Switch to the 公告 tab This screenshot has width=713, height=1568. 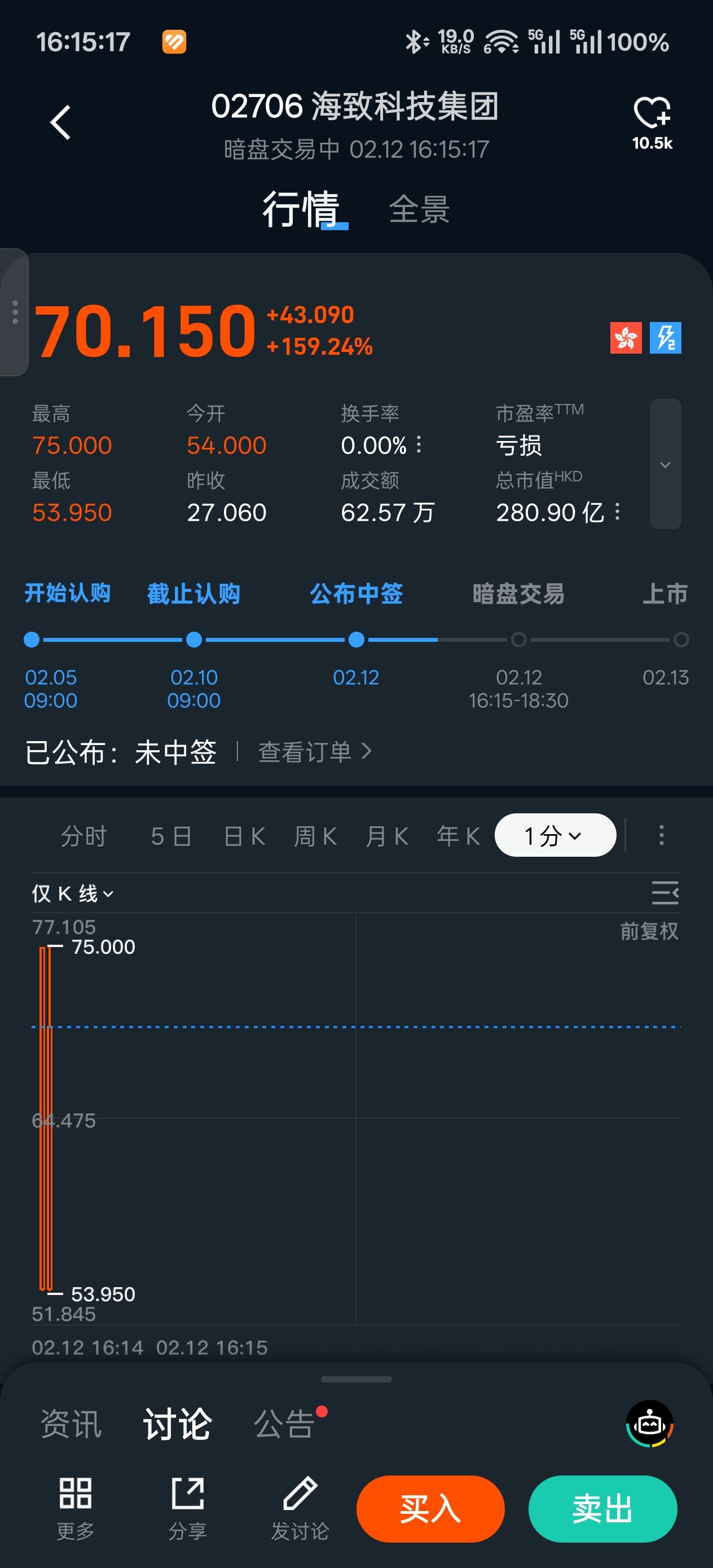click(284, 1424)
